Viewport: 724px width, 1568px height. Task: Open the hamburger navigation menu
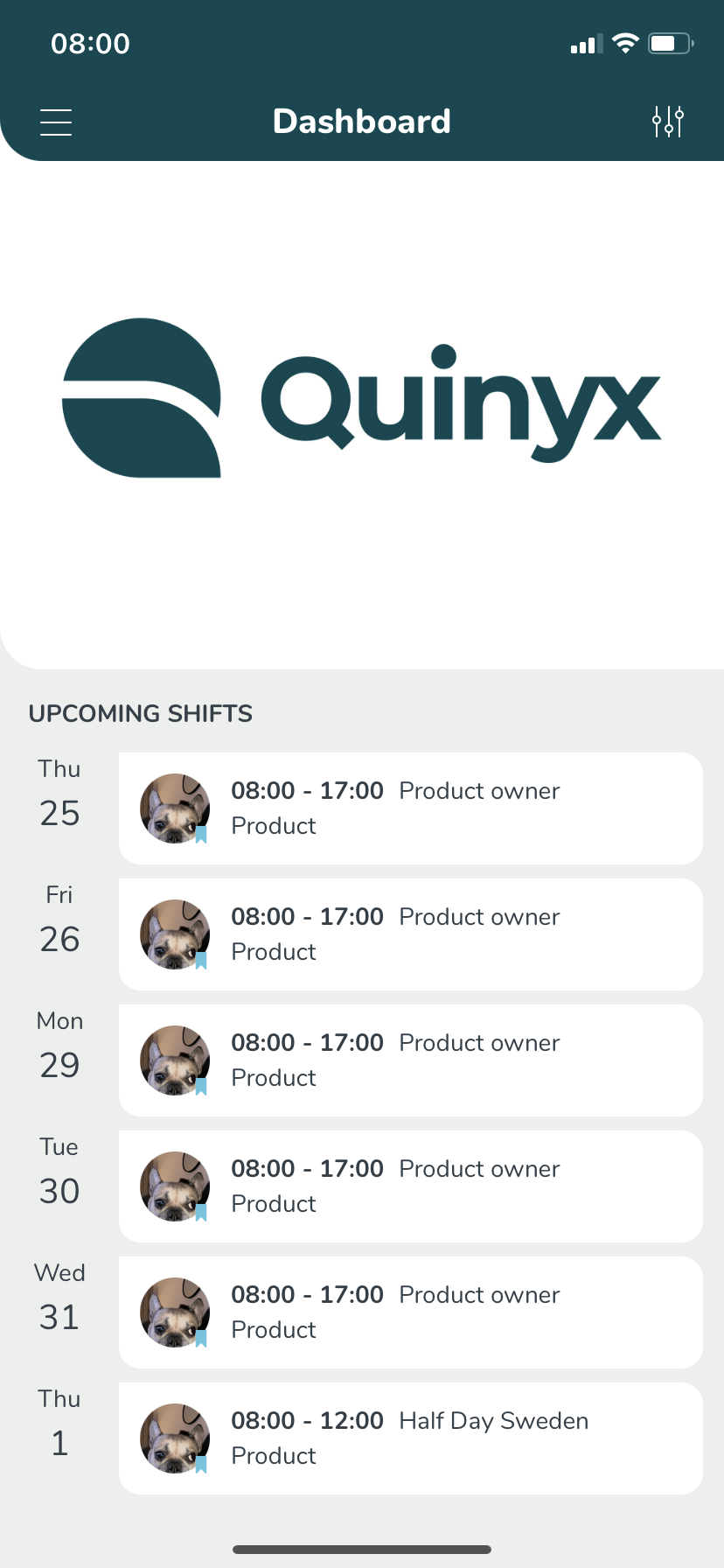point(56,122)
